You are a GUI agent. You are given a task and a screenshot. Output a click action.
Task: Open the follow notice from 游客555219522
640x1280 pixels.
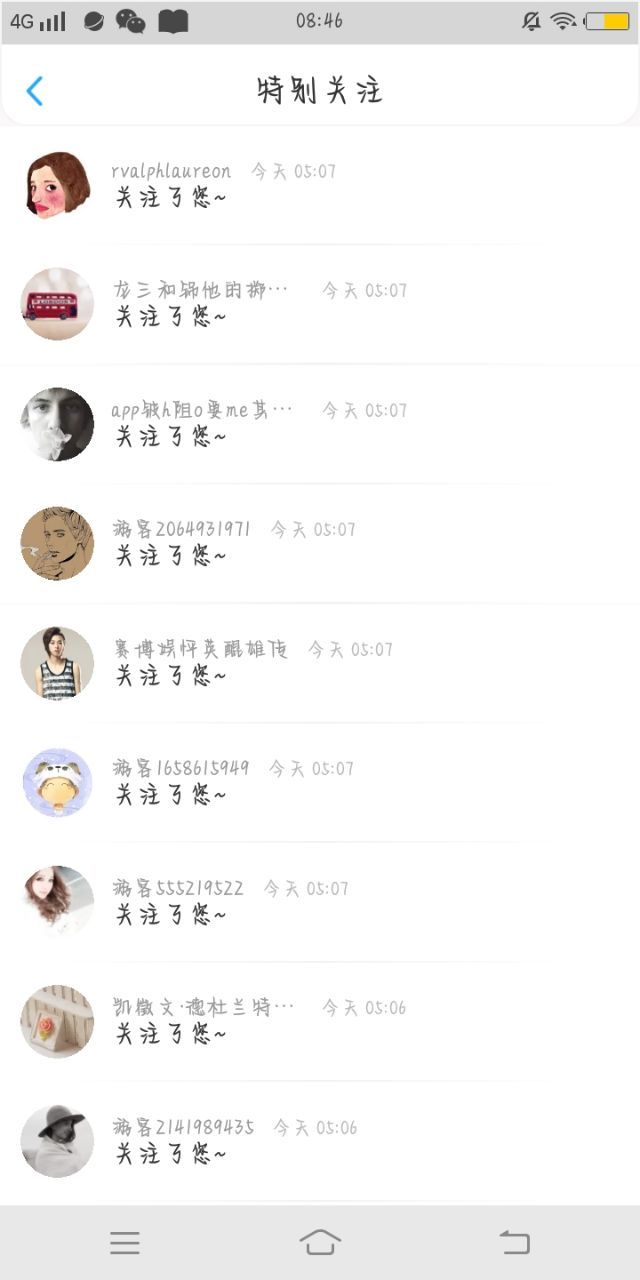[320, 901]
